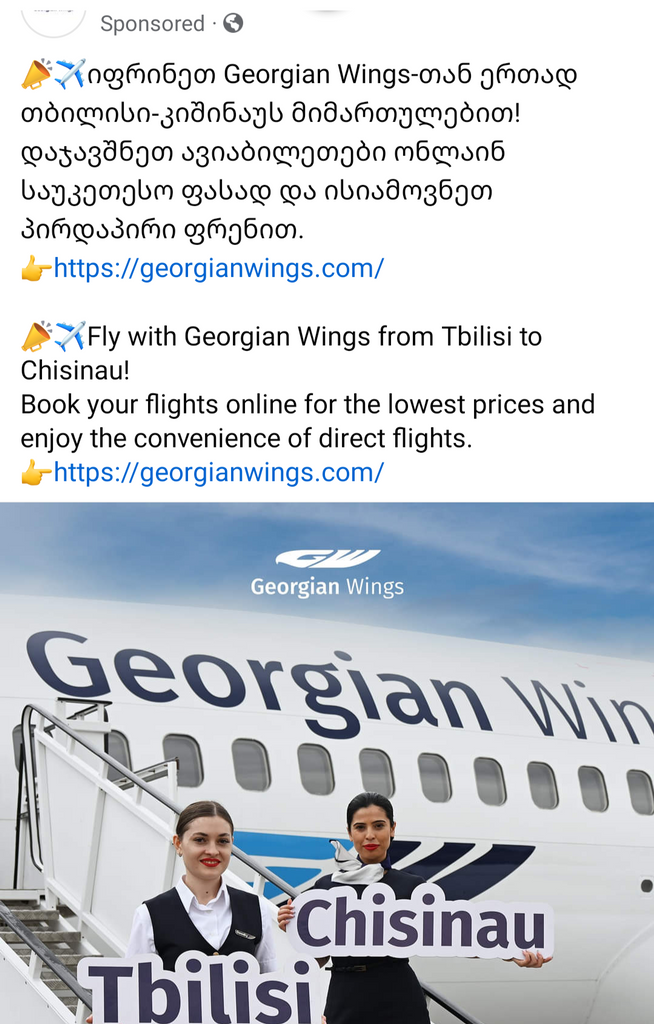Open georgianwings.com link under the Georgian text
Viewport: 654px width, 1024px height.
click(218, 269)
